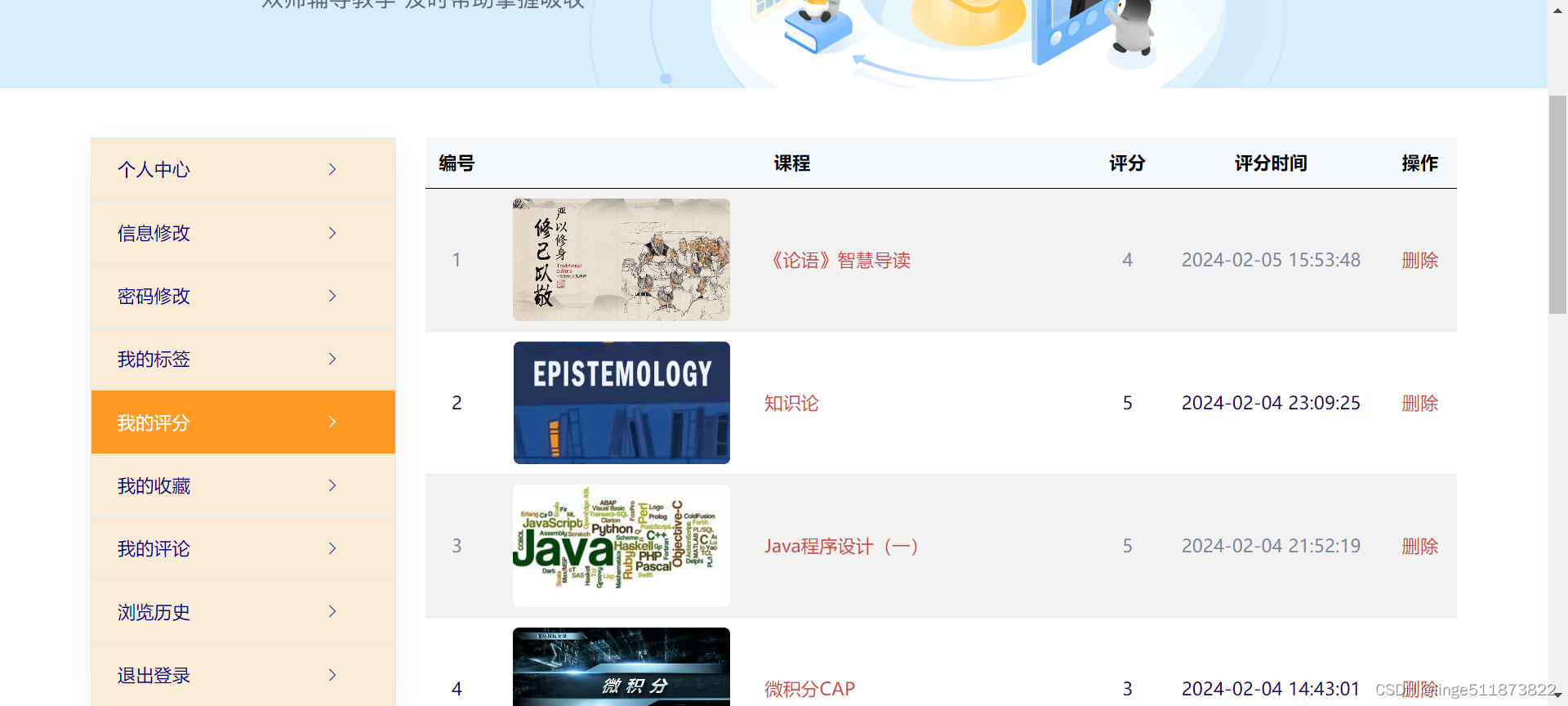
Task: Open the 知识论 course link
Action: click(x=791, y=403)
